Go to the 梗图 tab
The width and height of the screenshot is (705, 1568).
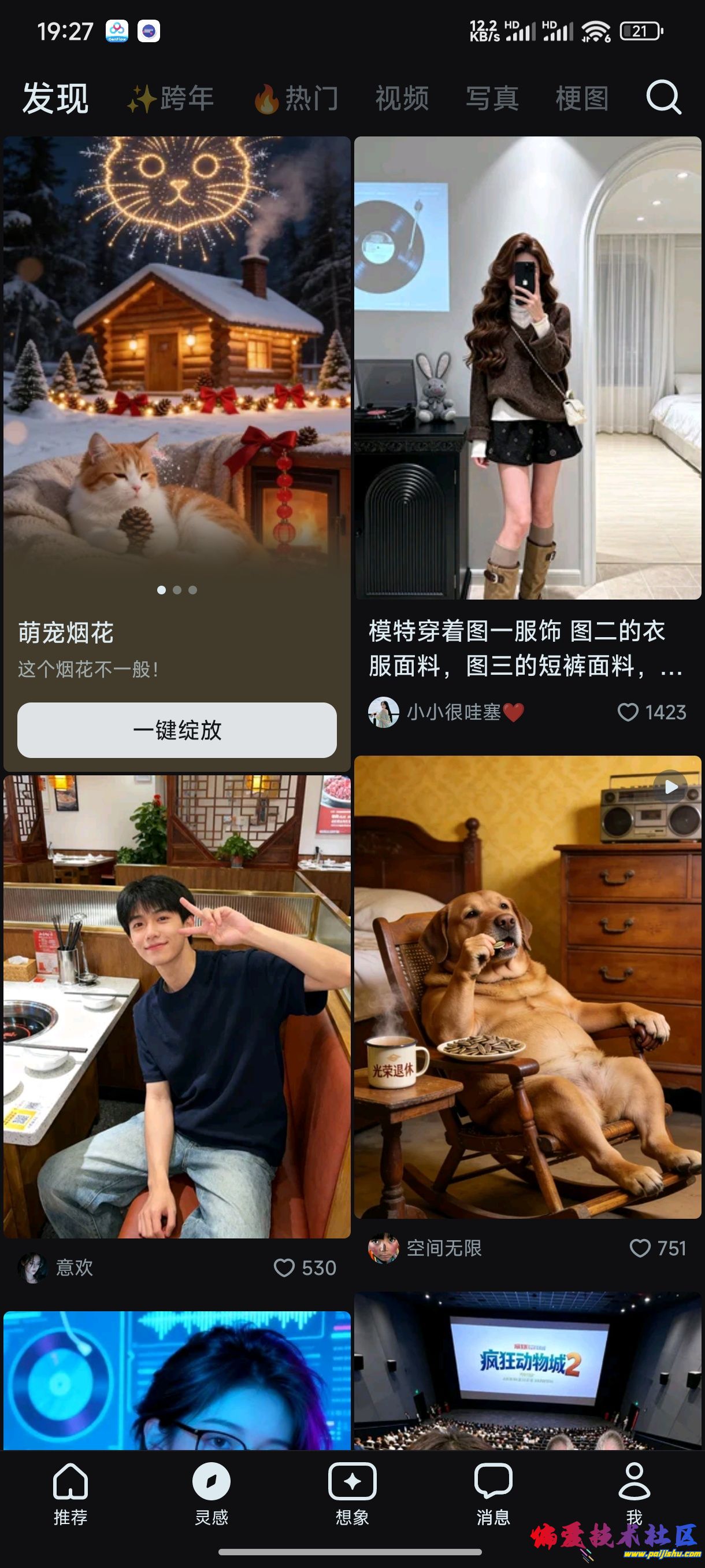point(582,99)
